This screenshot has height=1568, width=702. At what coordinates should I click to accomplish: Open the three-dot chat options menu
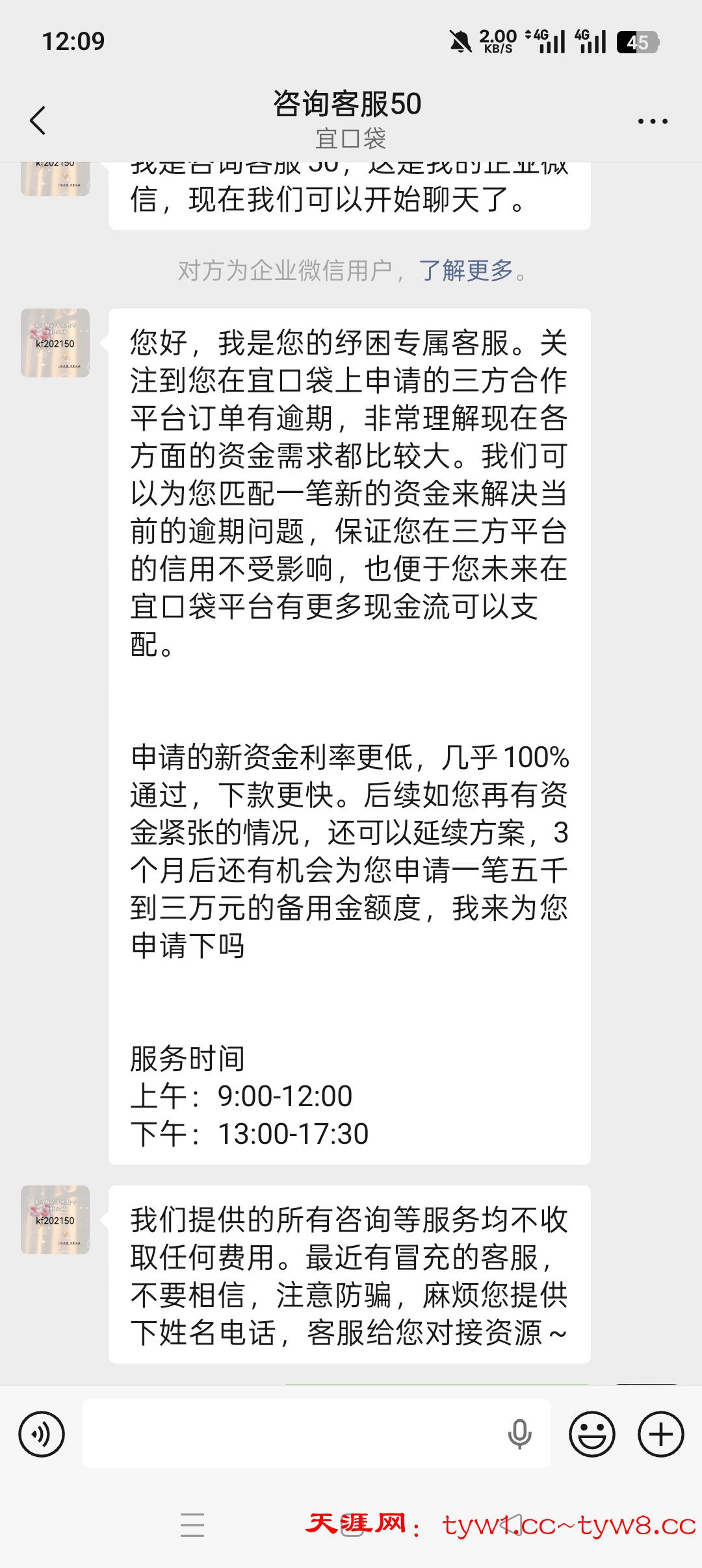653,121
